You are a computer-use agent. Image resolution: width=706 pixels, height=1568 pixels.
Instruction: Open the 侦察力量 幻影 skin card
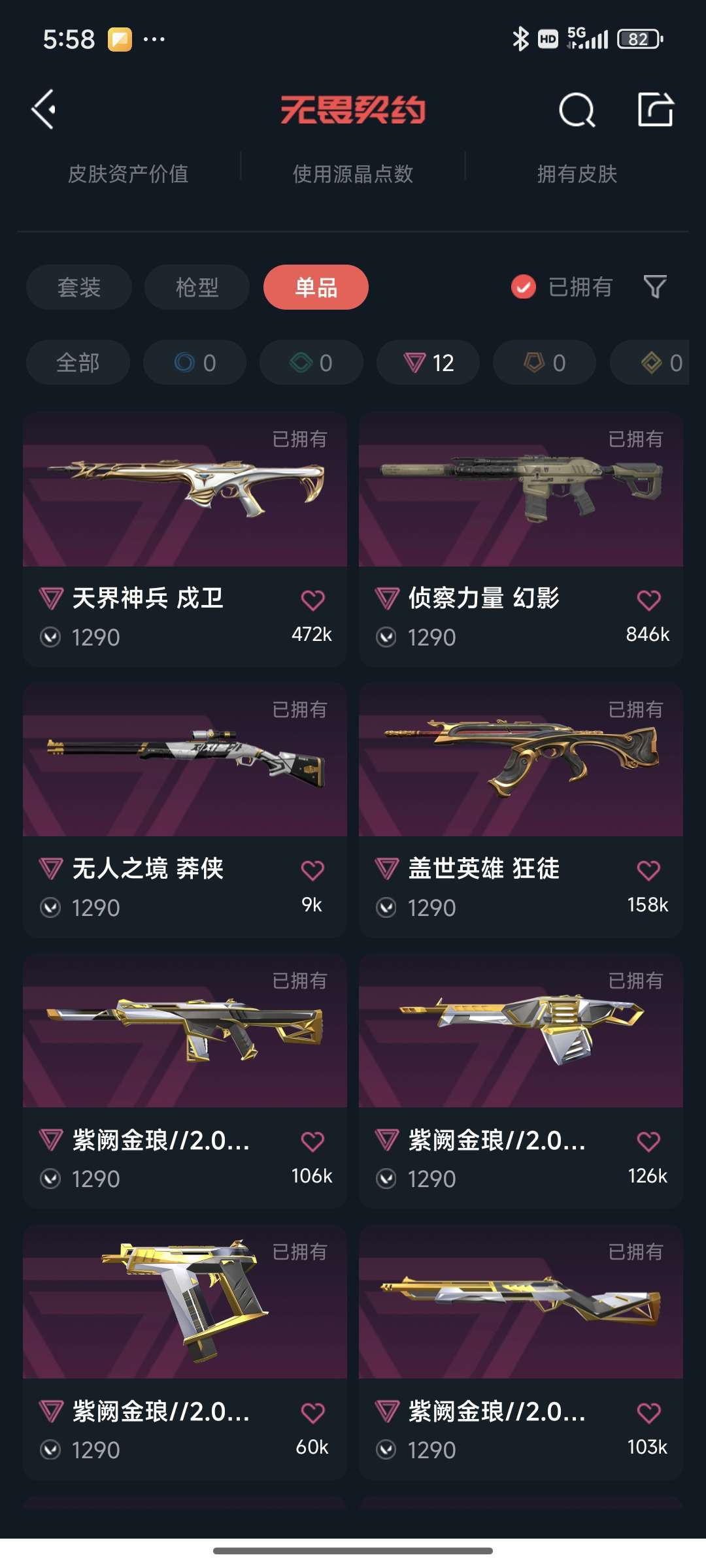coord(521,539)
